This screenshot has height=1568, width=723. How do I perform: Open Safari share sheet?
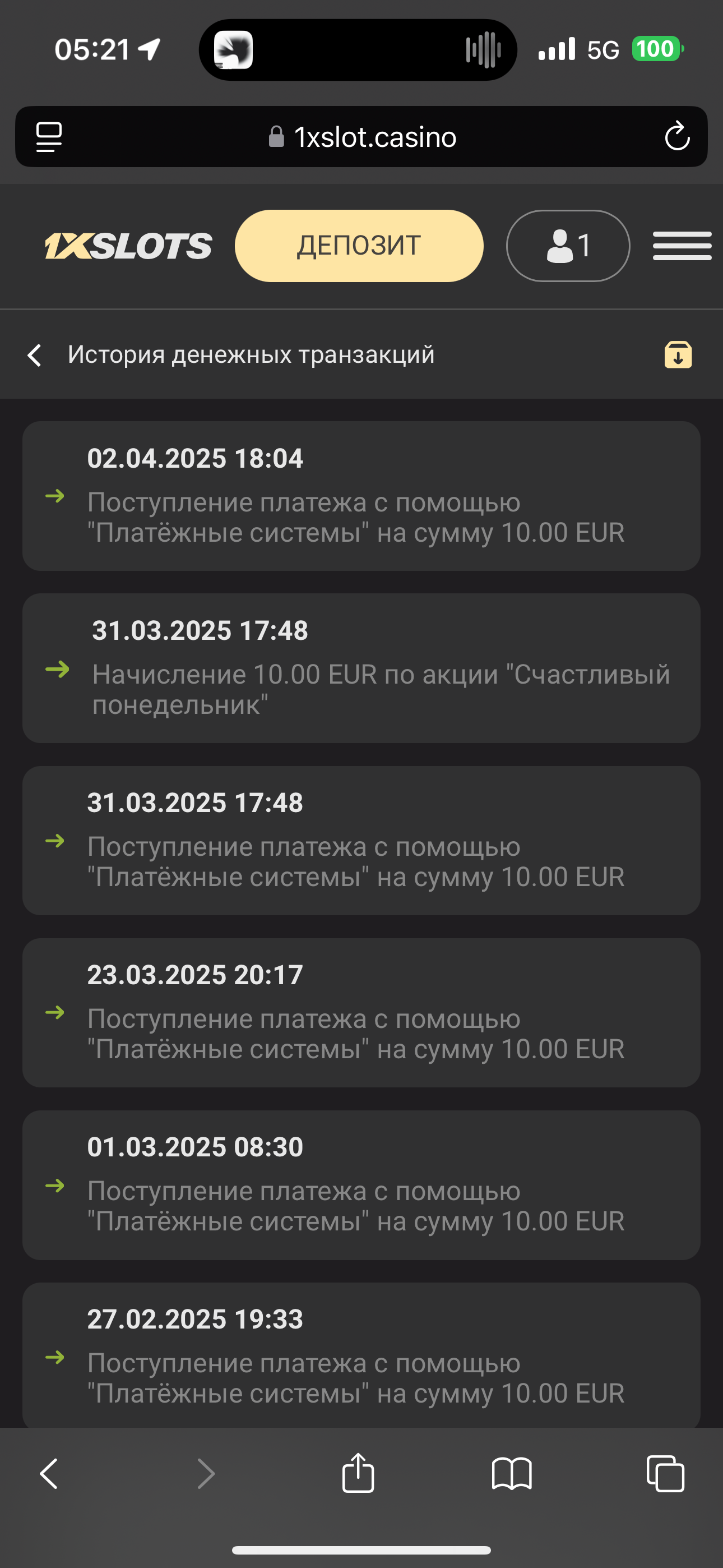point(358,1474)
